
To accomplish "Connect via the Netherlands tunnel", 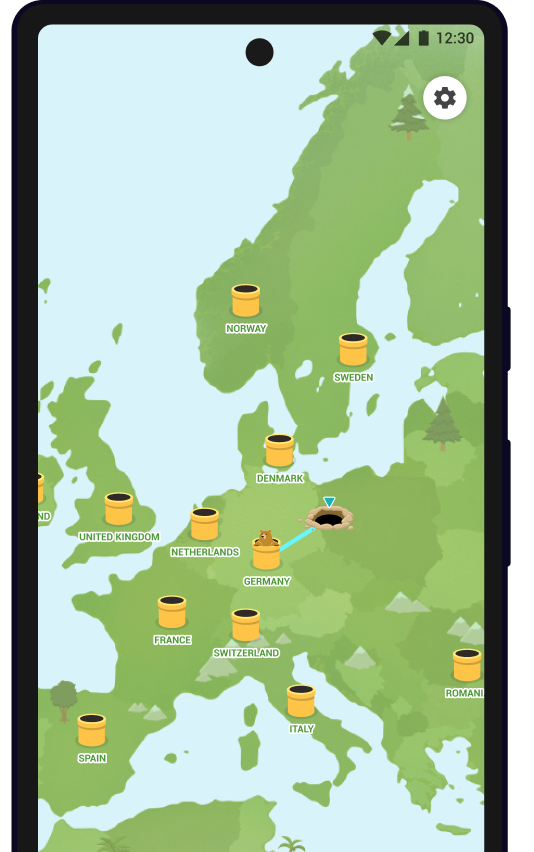I will click(x=204, y=524).
